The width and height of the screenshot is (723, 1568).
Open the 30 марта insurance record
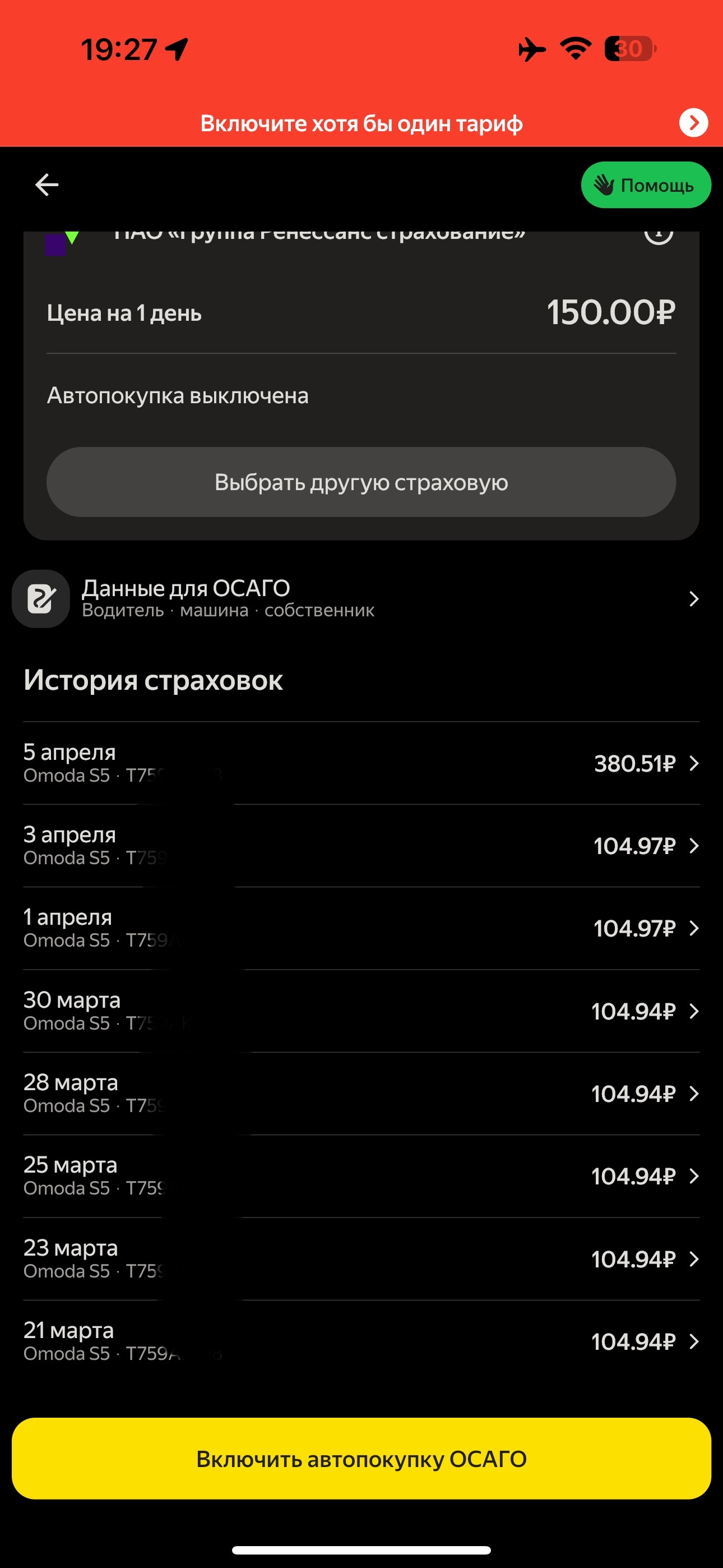(361, 1011)
